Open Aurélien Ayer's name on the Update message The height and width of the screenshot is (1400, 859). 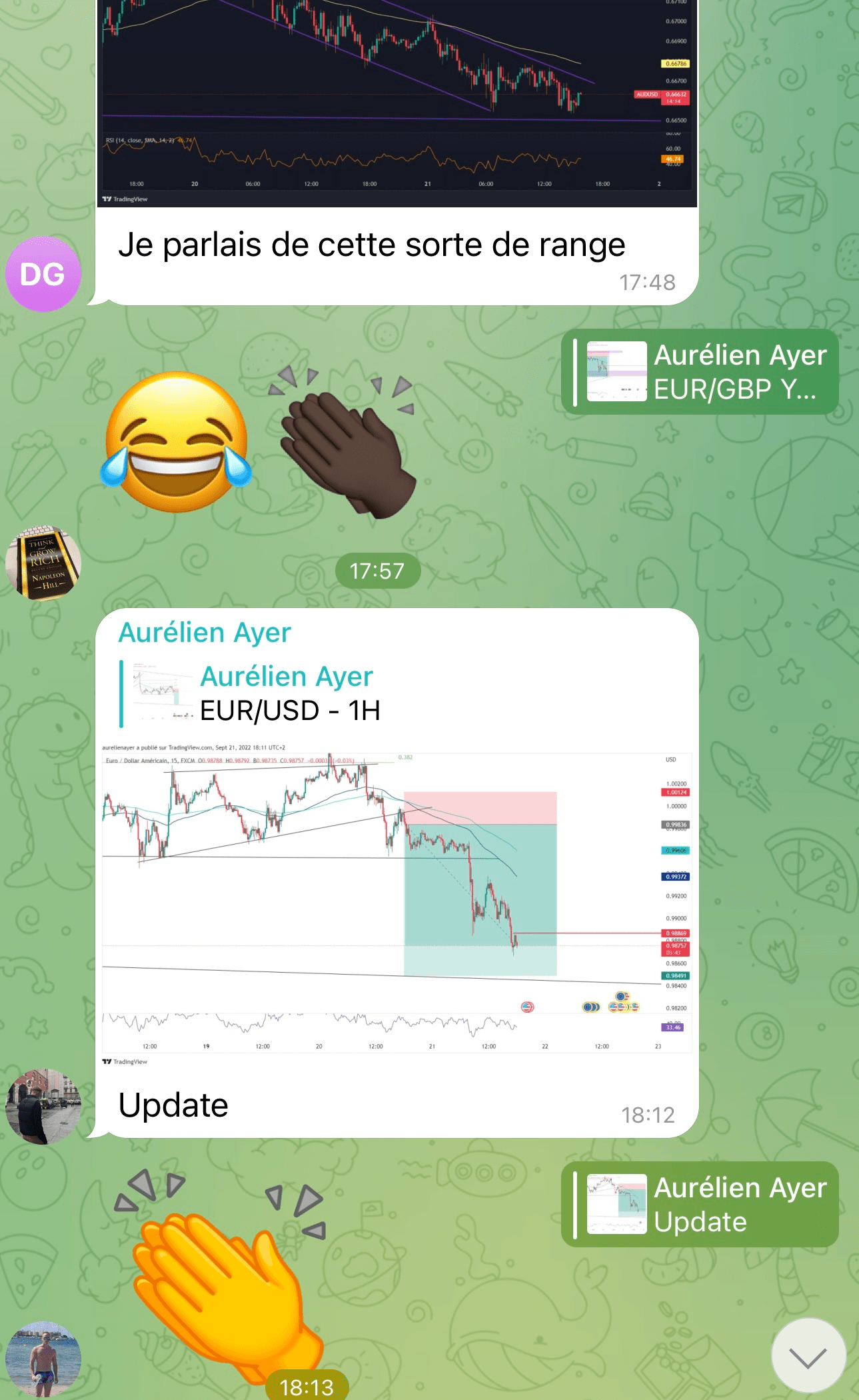205,633
